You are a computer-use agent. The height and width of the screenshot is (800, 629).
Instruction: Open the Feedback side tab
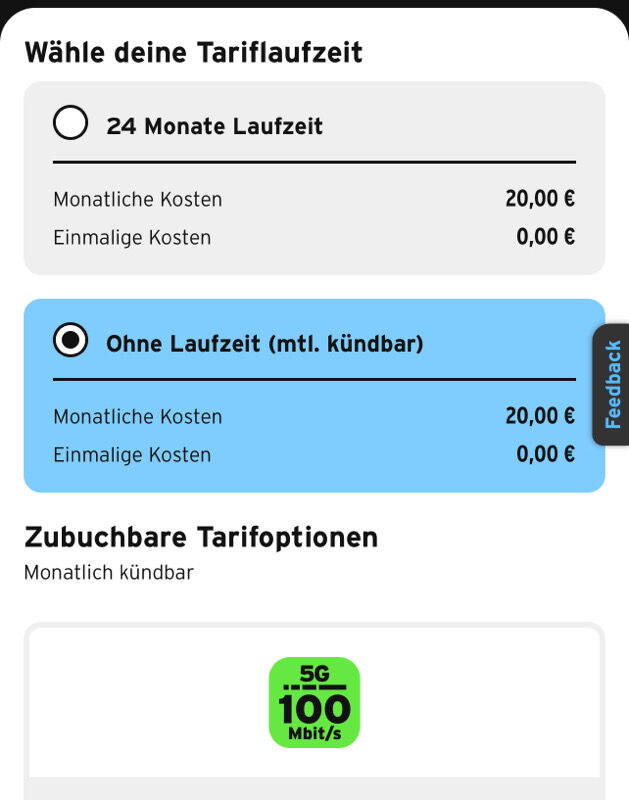[x=612, y=384]
